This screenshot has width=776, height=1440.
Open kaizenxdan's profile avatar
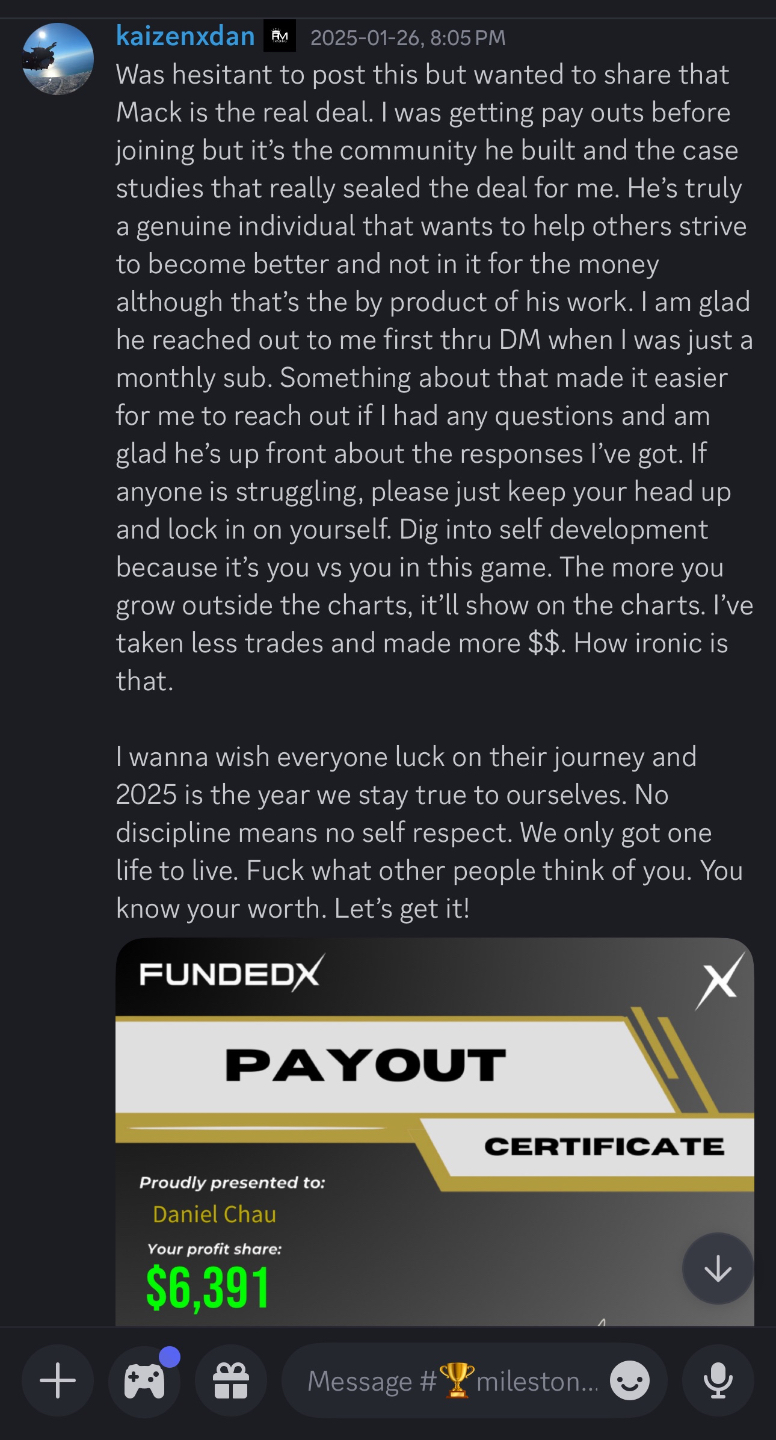tap(58, 59)
